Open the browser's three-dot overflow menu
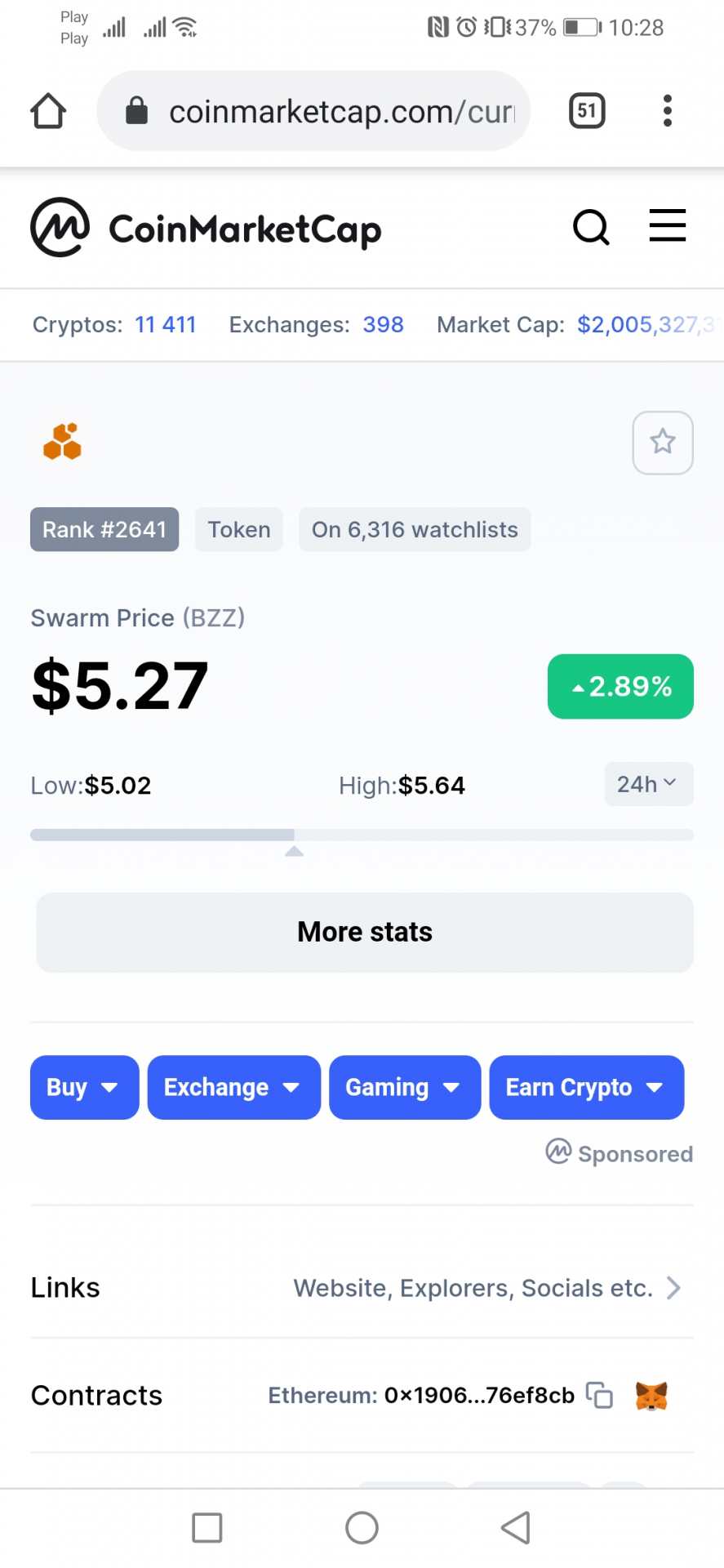 click(667, 111)
